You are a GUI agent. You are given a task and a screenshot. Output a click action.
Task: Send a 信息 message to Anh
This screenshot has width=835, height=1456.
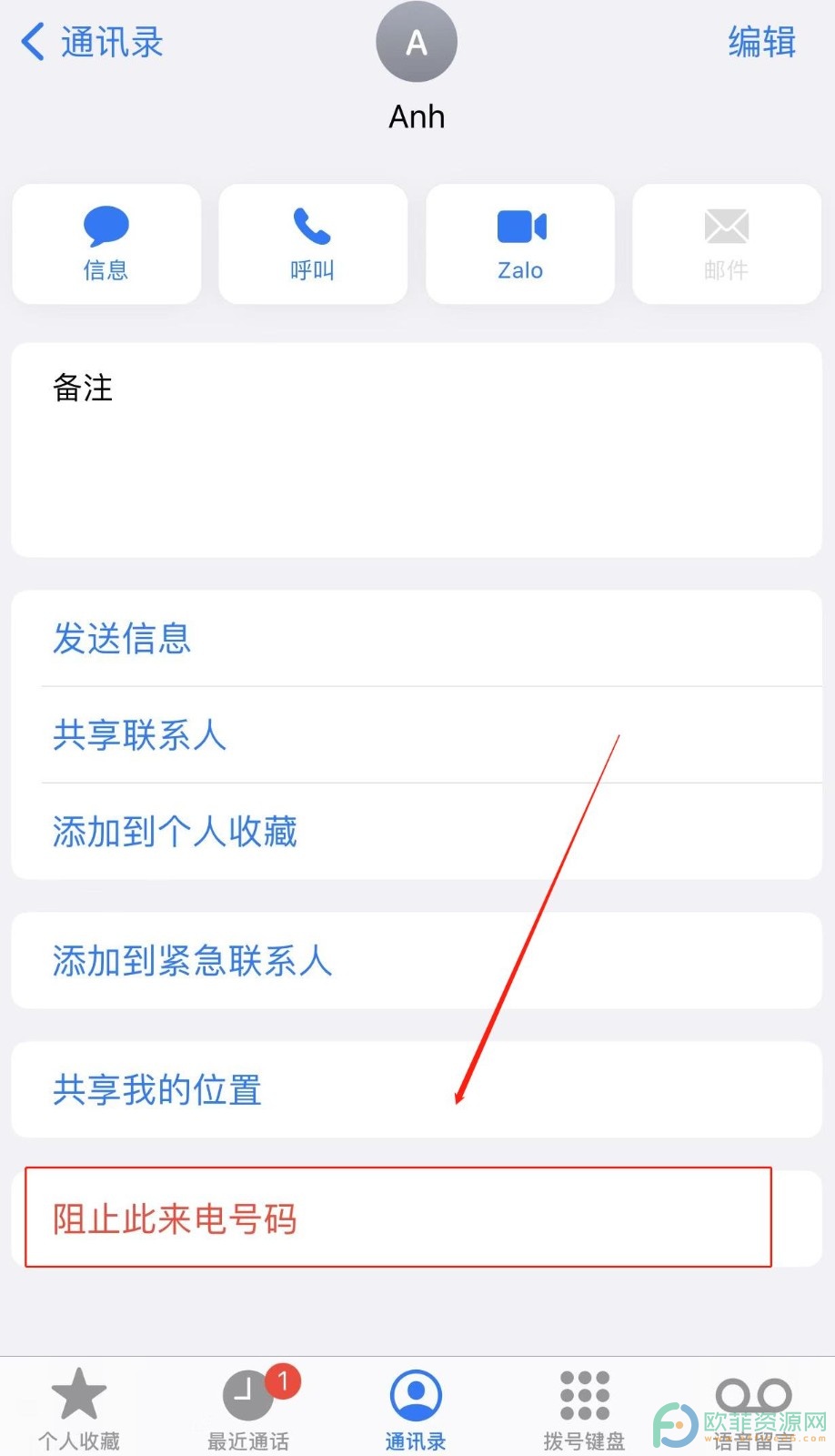(x=106, y=244)
